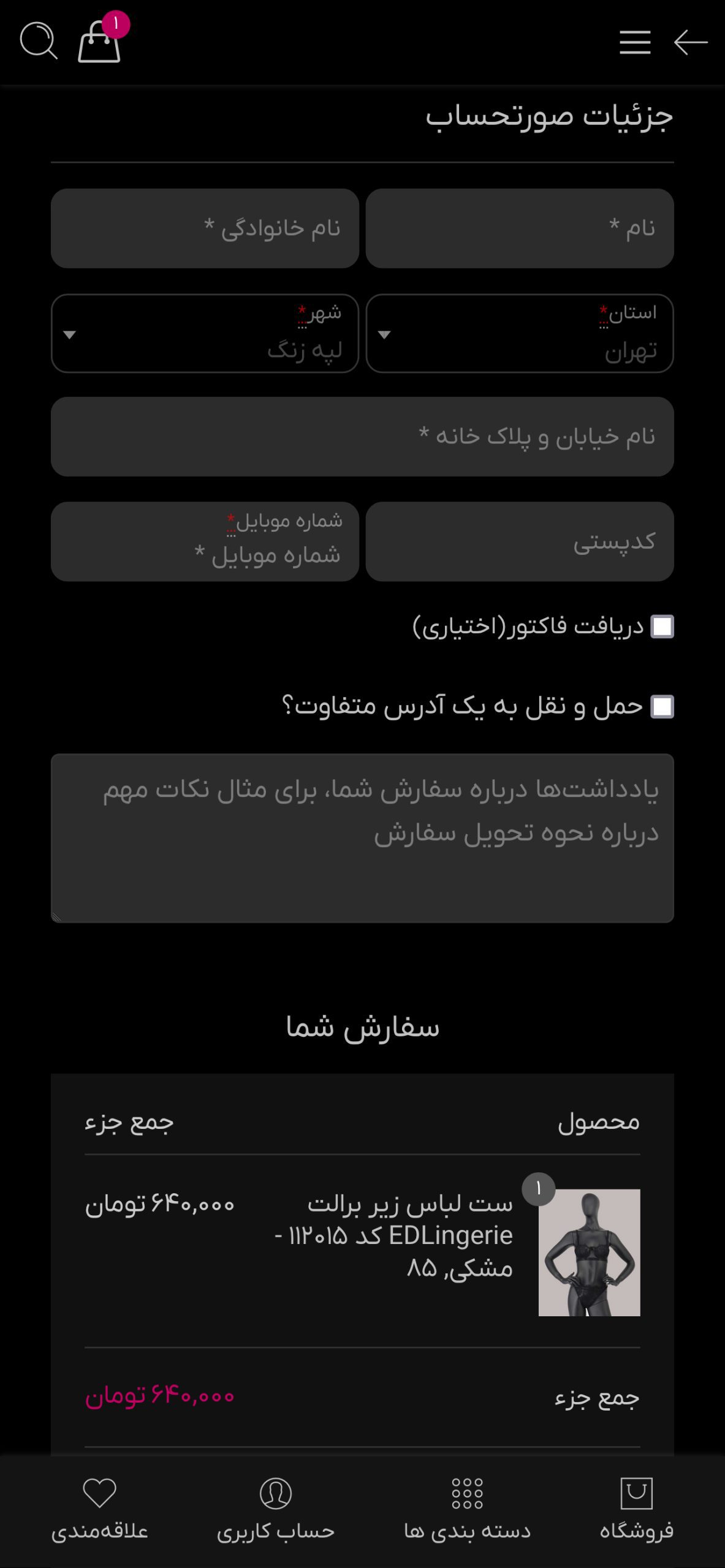The height and width of the screenshot is (1568, 725).
Task: Tap the last name field (نام خانوادگی)
Action: (x=205, y=228)
